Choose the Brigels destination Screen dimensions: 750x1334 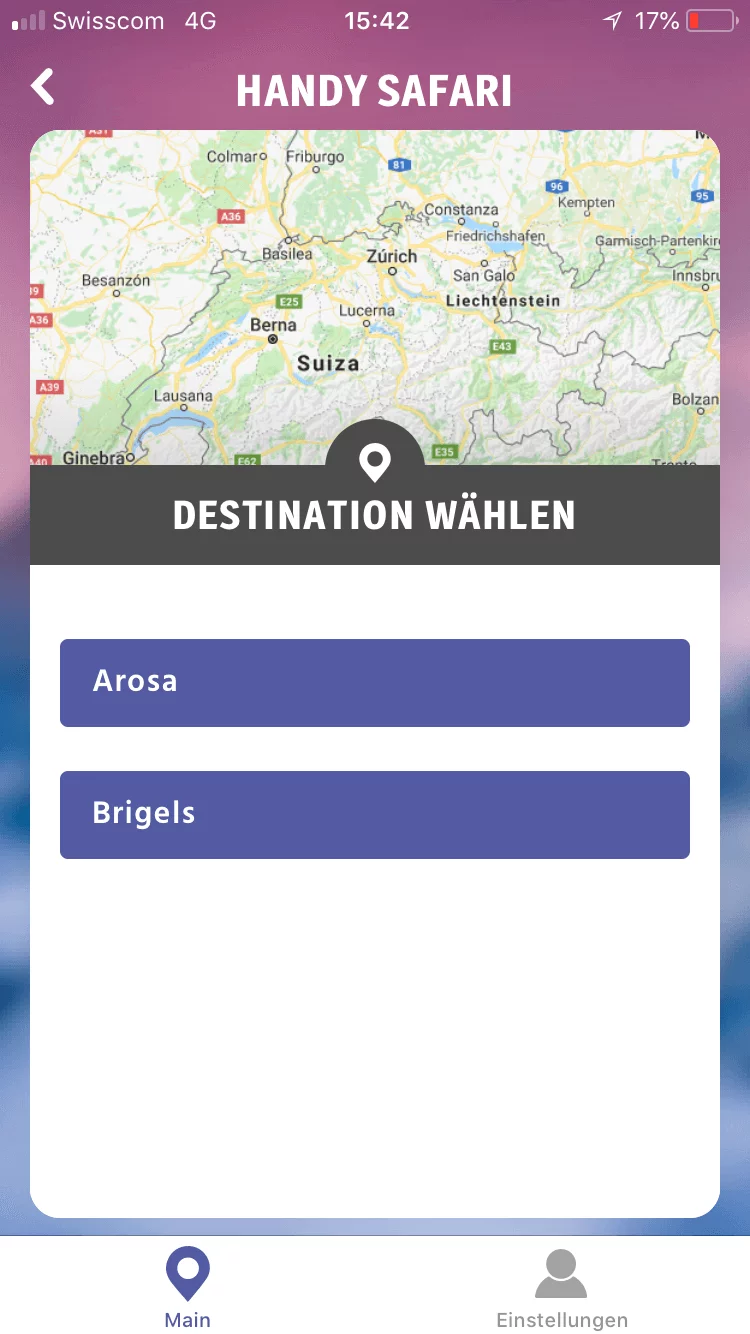pos(375,814)
